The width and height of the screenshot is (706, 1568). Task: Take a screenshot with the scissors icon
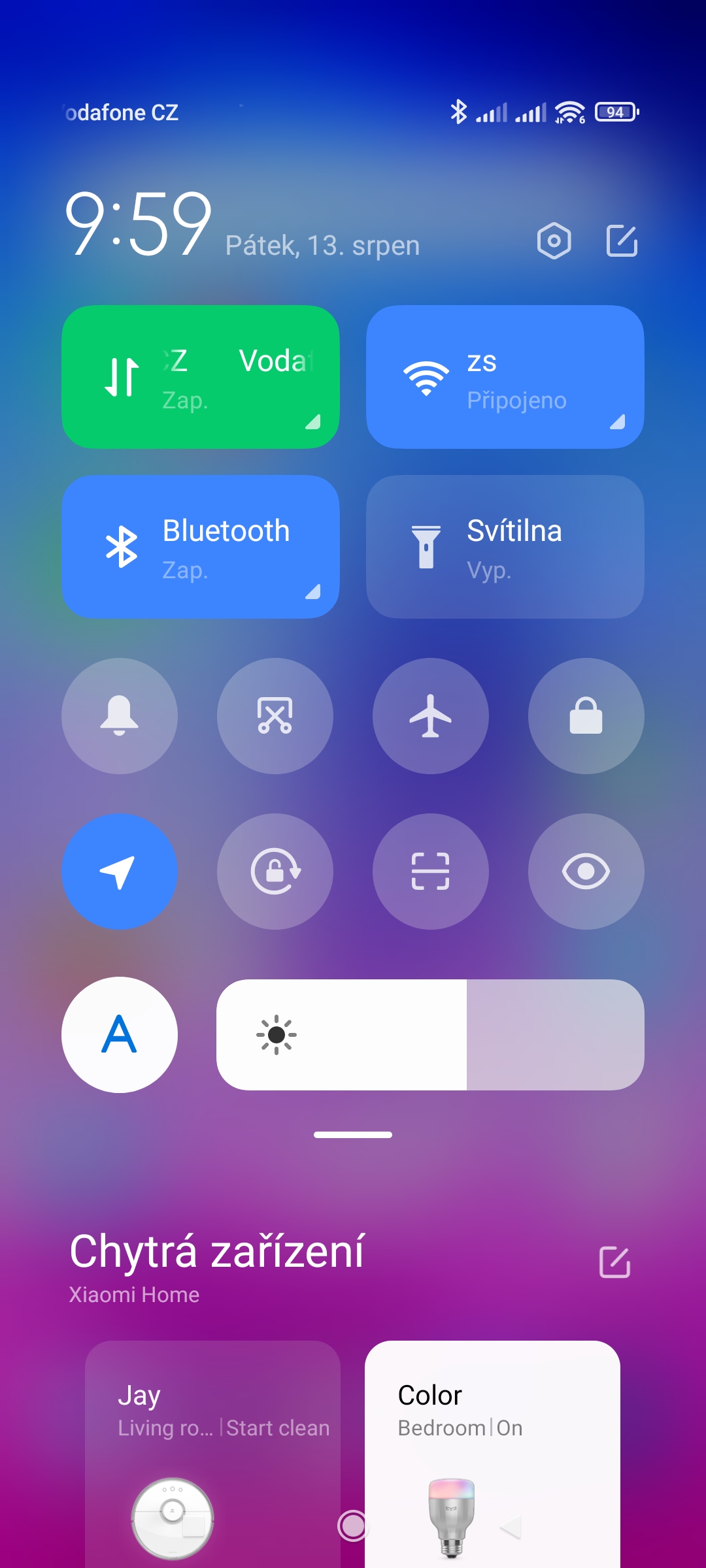tap(275, 716)
